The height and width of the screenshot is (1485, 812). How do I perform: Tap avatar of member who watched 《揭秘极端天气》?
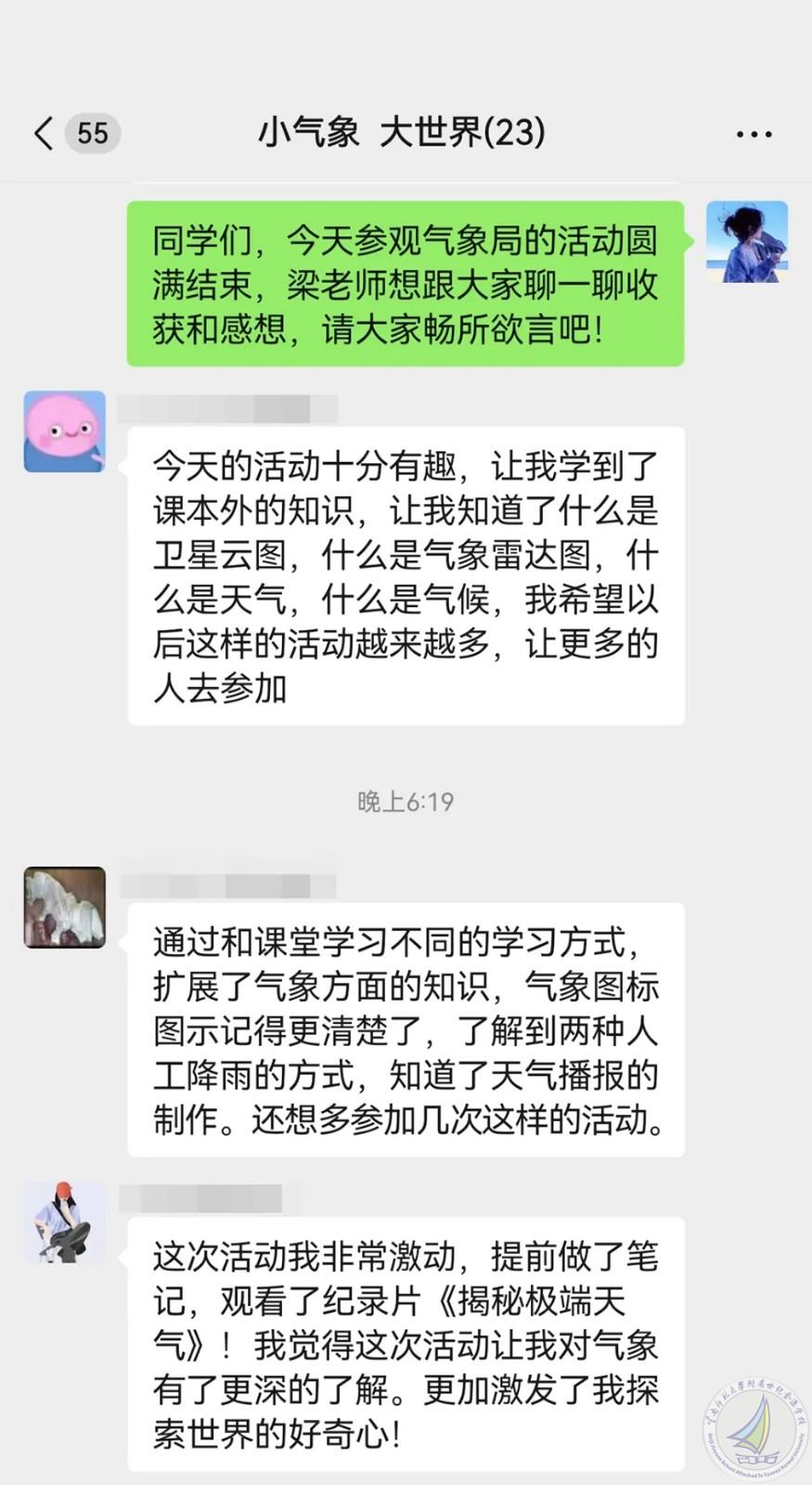64,1221
